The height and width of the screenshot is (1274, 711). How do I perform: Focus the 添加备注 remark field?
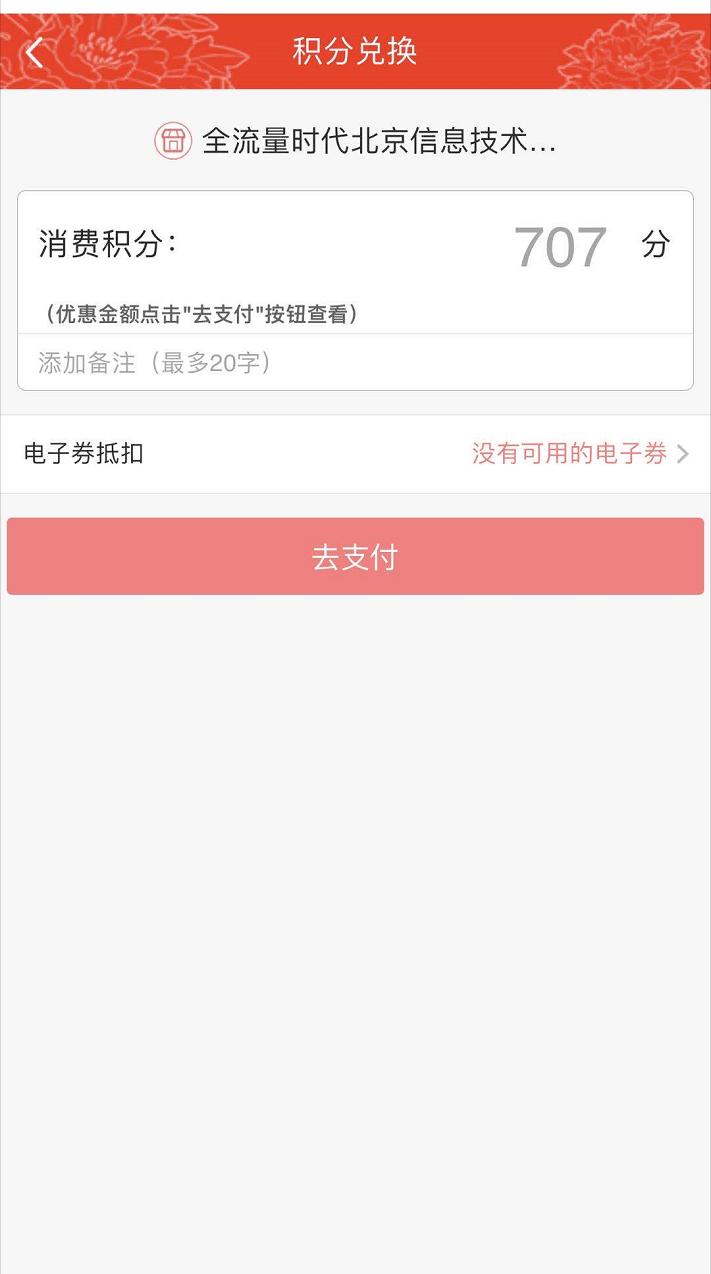tap(355, 362)
